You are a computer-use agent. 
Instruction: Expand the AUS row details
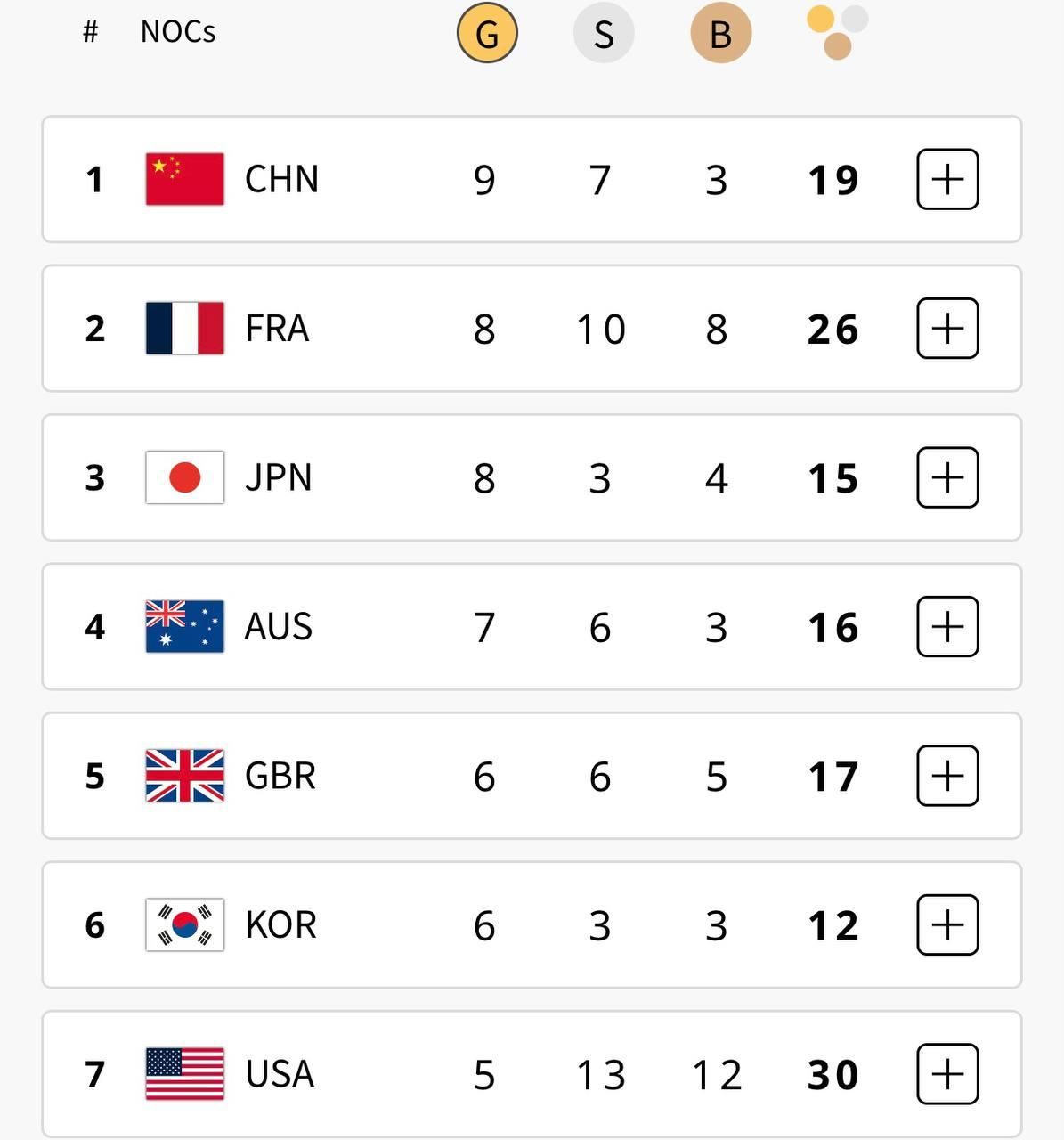coord(947,627)
